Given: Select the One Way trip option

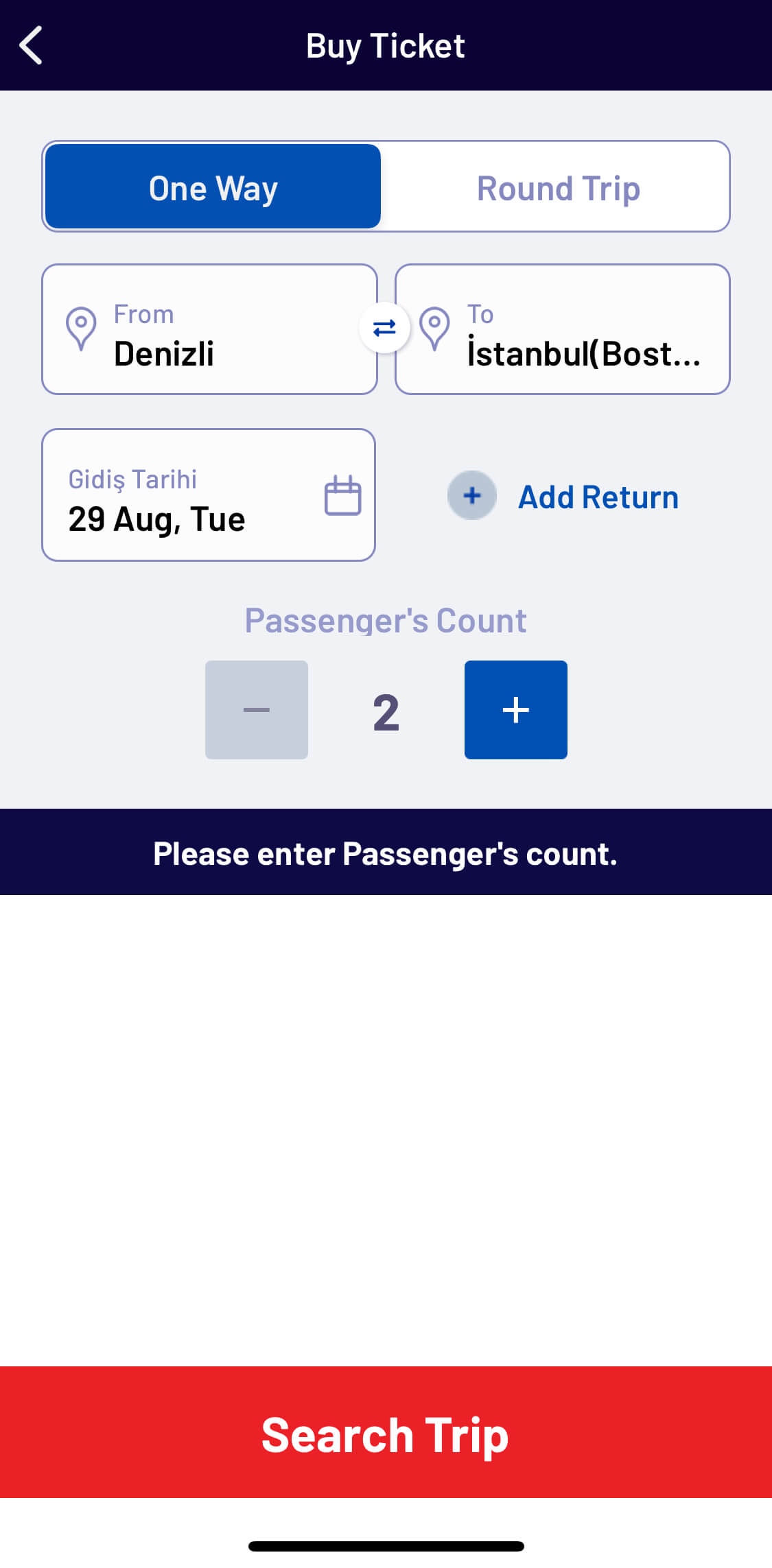Looking at the screenshot, I should [x=213, y=187].
